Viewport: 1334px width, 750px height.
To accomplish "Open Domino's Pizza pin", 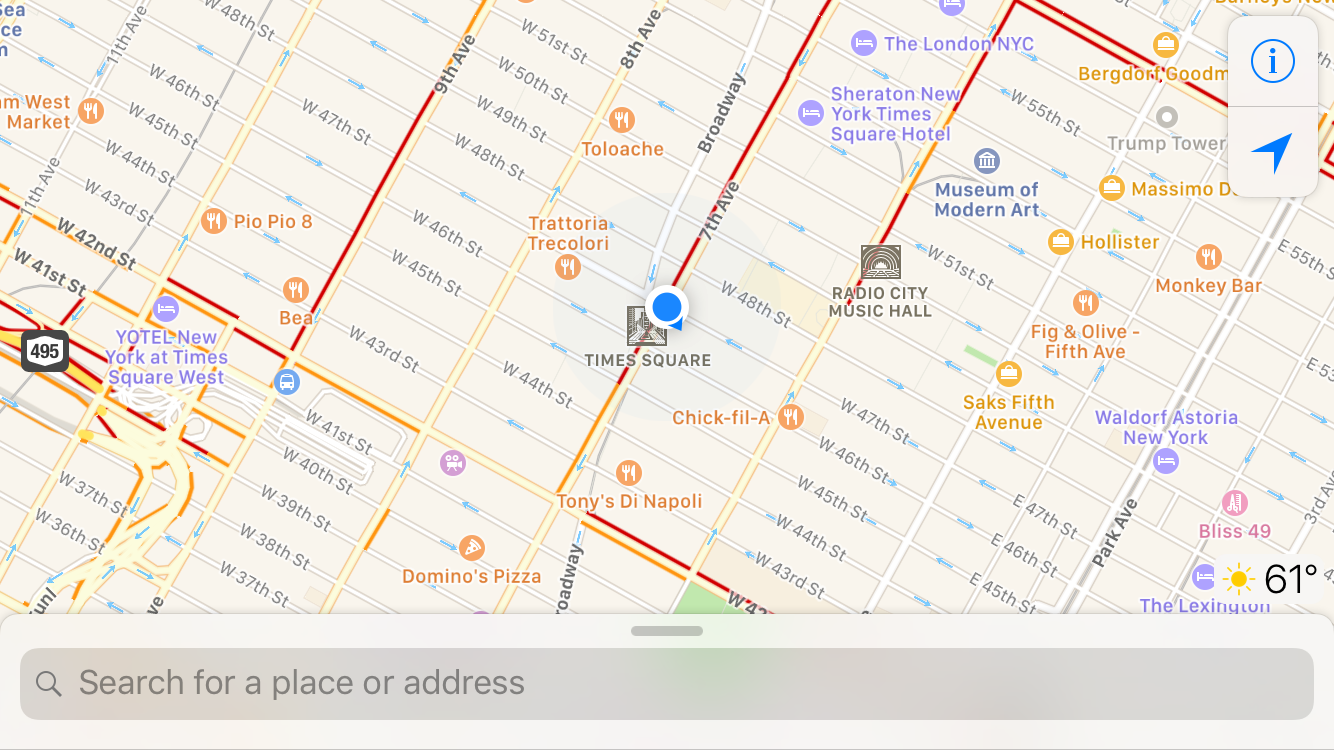I will (472, 548).
